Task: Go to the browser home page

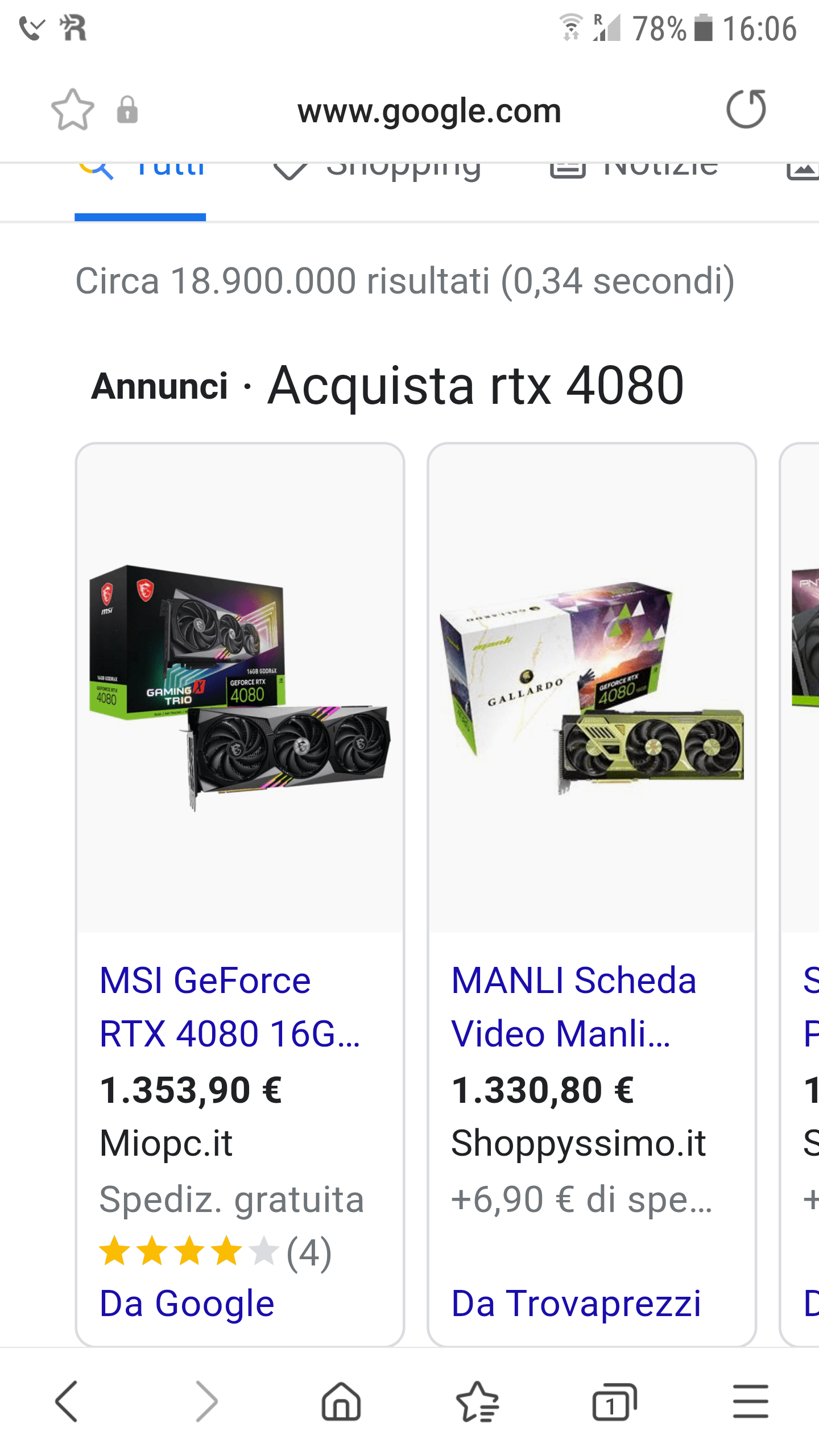Action: pyautogui.click(x=341, y=1401)
